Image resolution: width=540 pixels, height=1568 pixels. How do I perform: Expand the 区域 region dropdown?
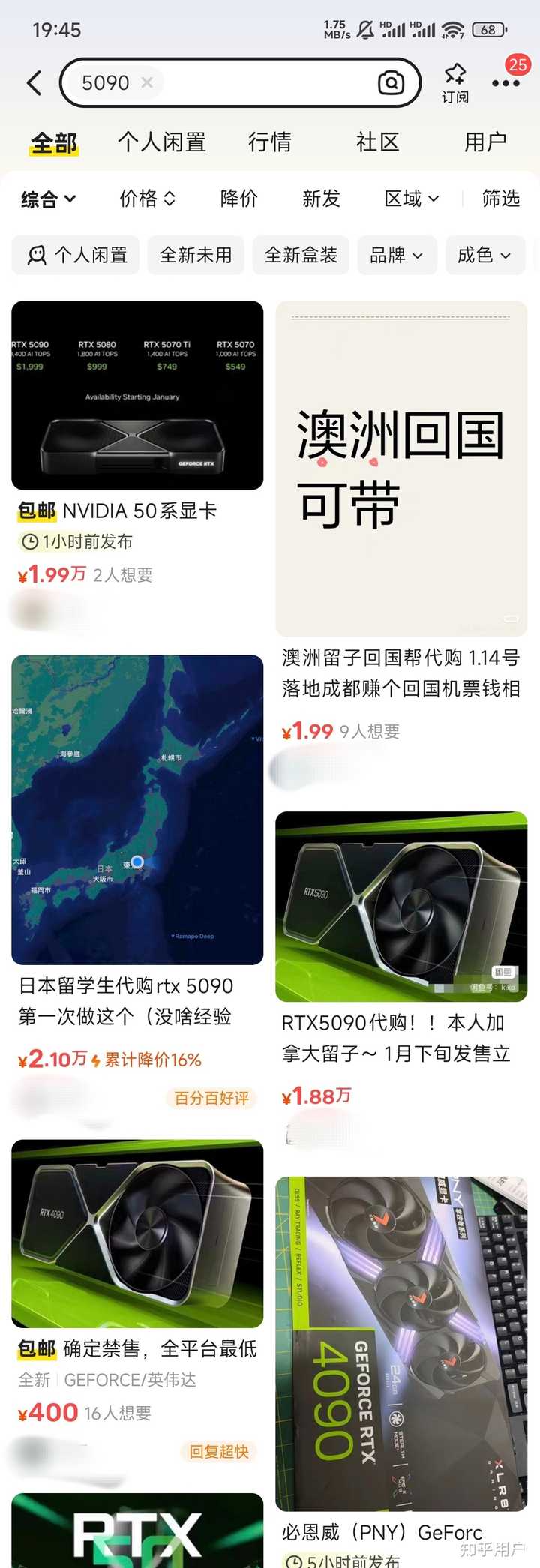pos(409,199)
